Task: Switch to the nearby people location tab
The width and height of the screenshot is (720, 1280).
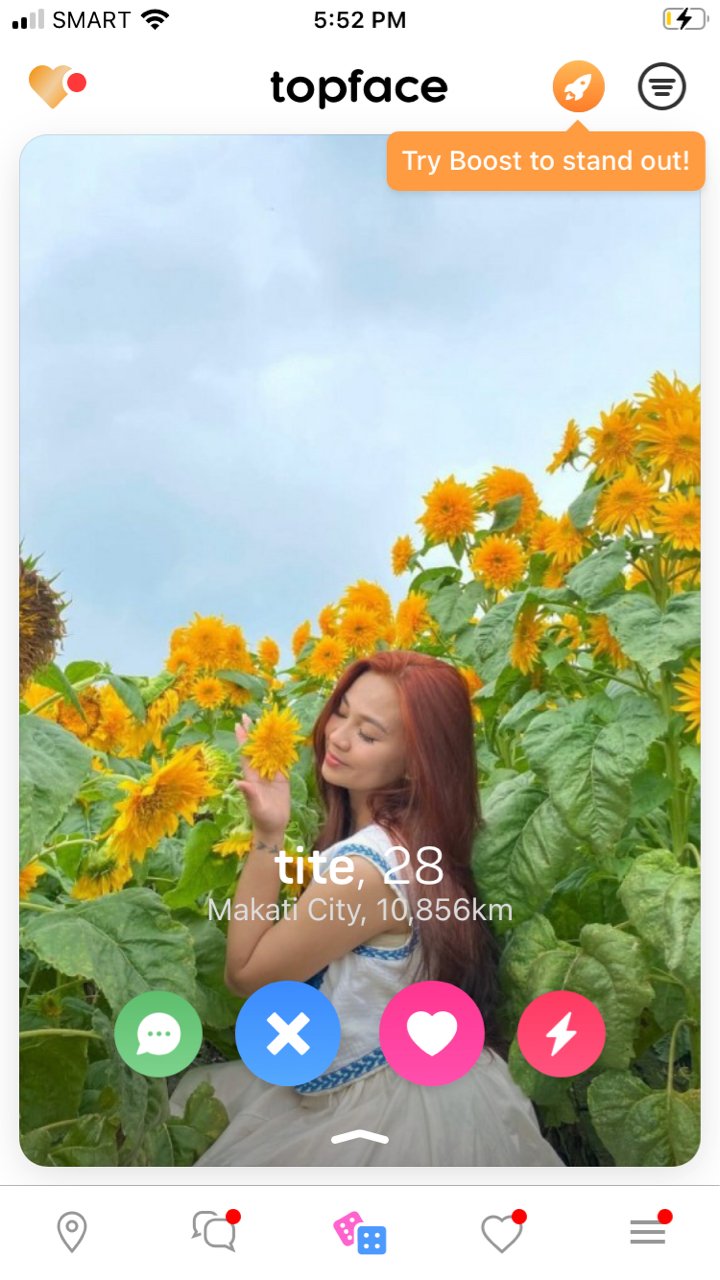Action: click(71, 1232)
